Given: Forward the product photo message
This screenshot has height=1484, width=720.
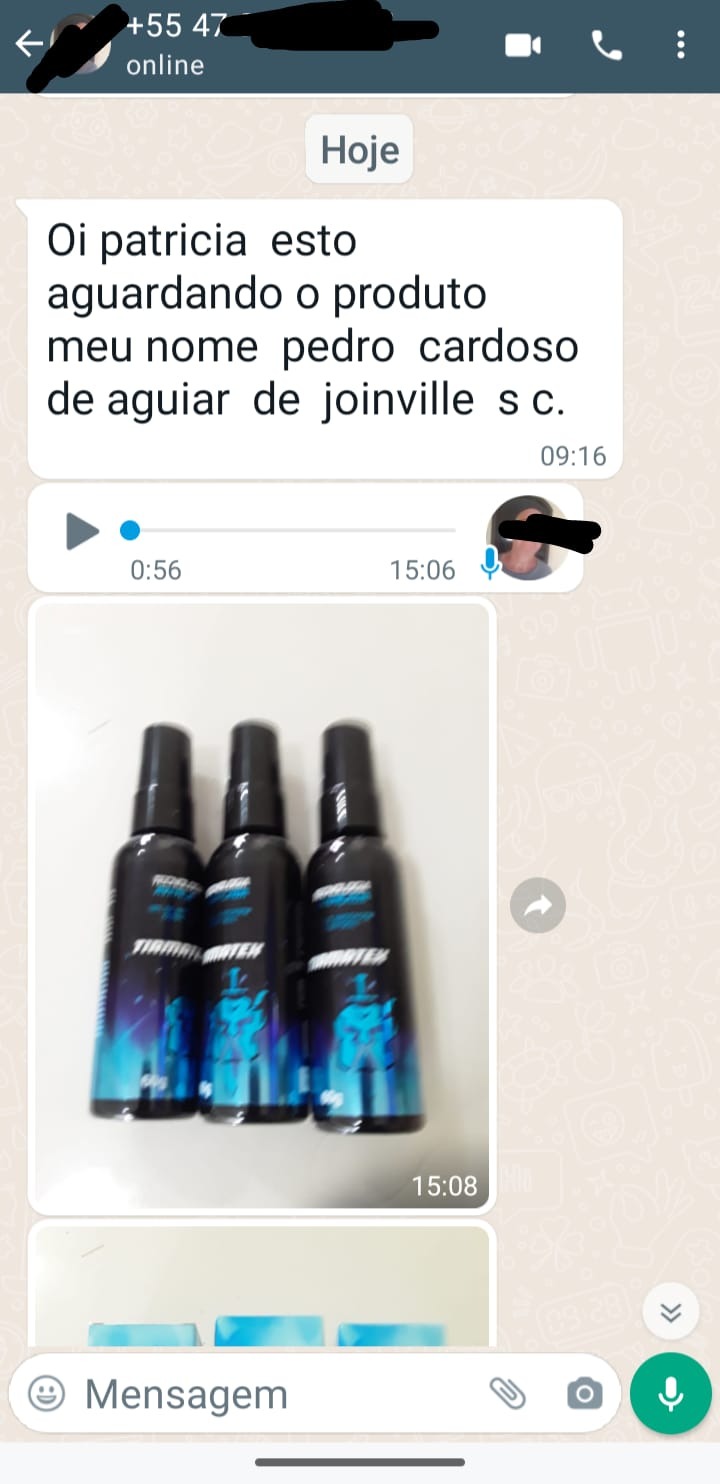Looking at the screenshot, I should point(538,905).
